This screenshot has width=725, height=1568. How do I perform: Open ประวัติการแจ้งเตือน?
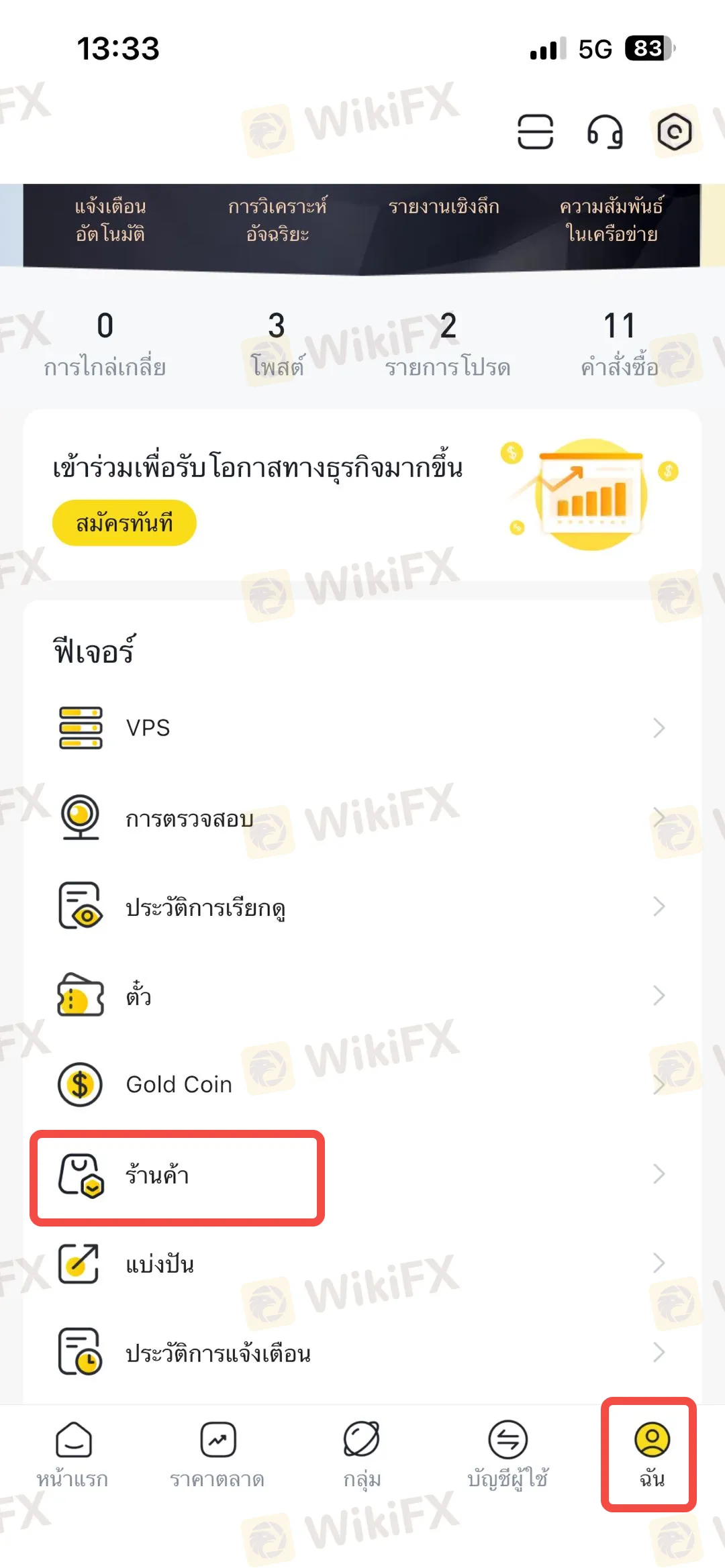tap(362, 1353)
